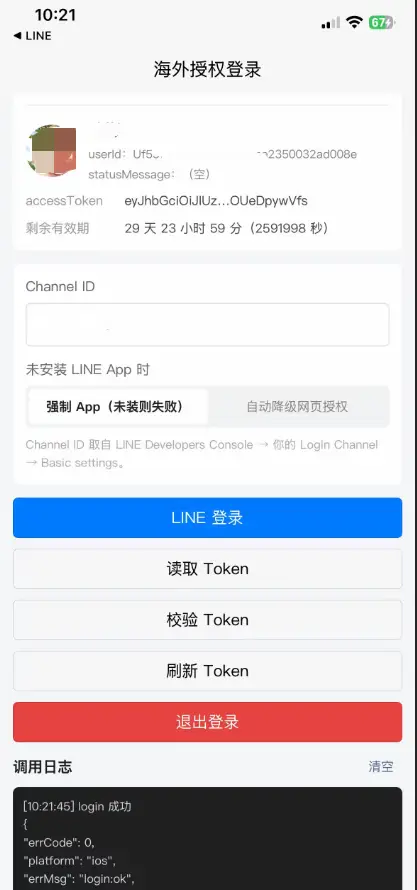This screenshot has height=890, width=417.
Task: Tap 刷新 Token button
Action: (207, 671)
